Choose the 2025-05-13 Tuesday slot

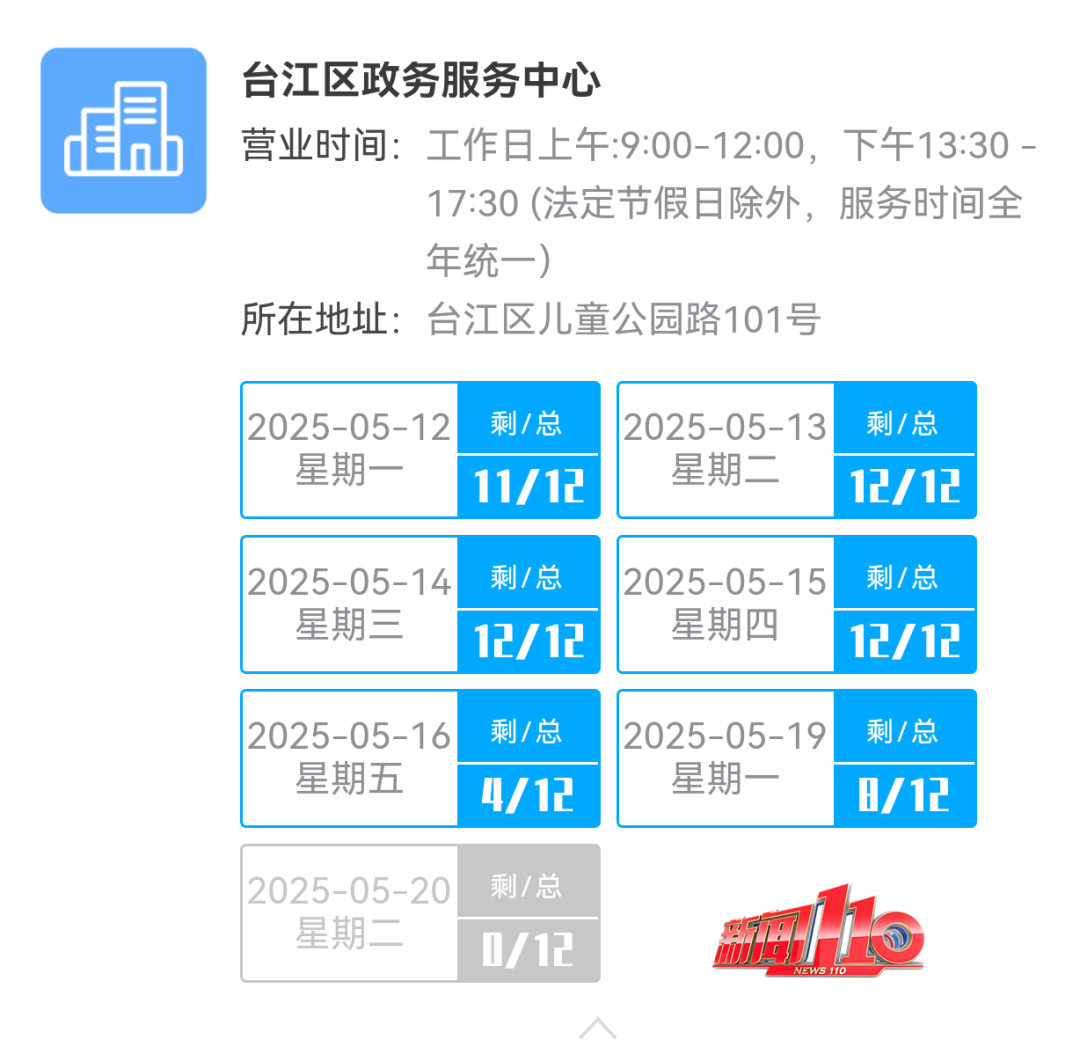pyautogui.click(x=796, y=450)
